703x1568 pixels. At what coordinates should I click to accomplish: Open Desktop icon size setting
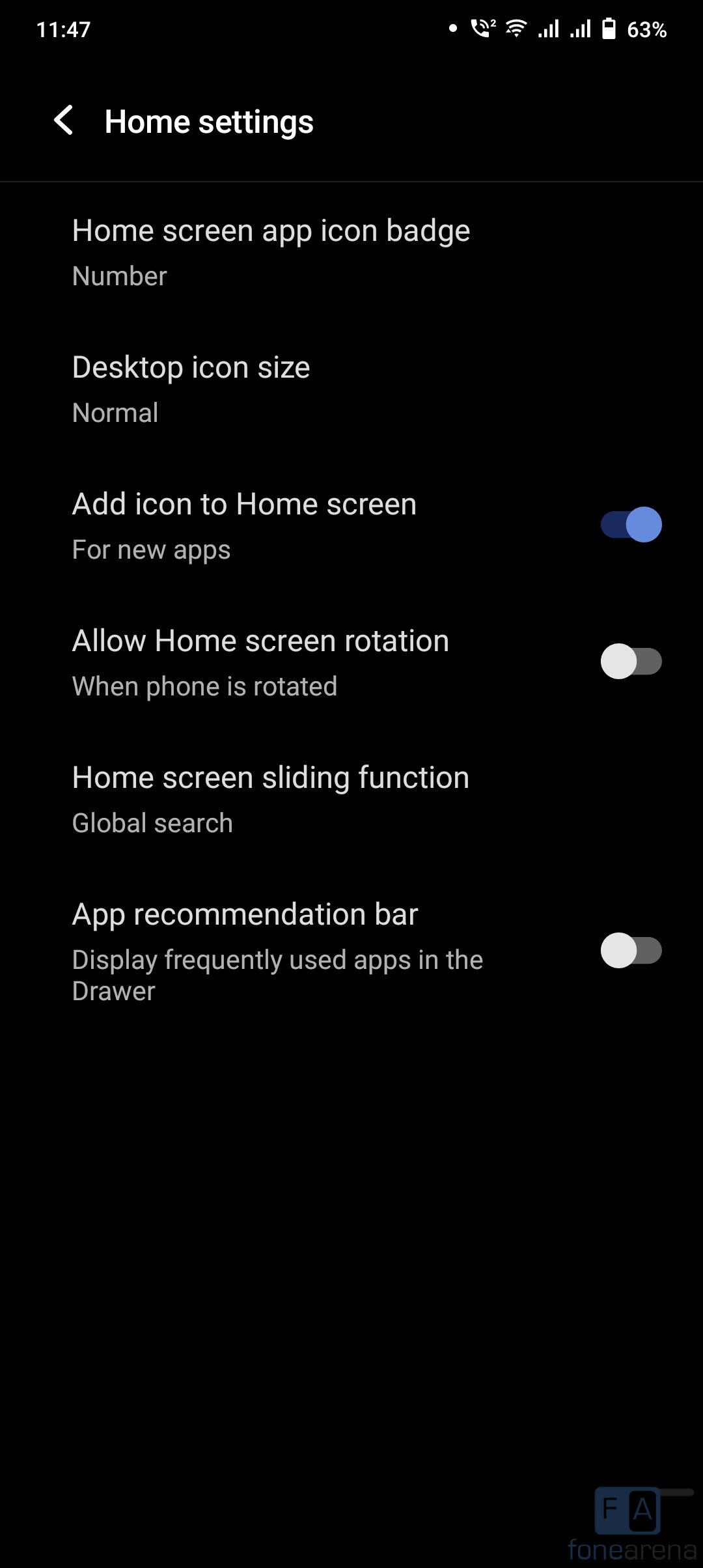[191, 389]
